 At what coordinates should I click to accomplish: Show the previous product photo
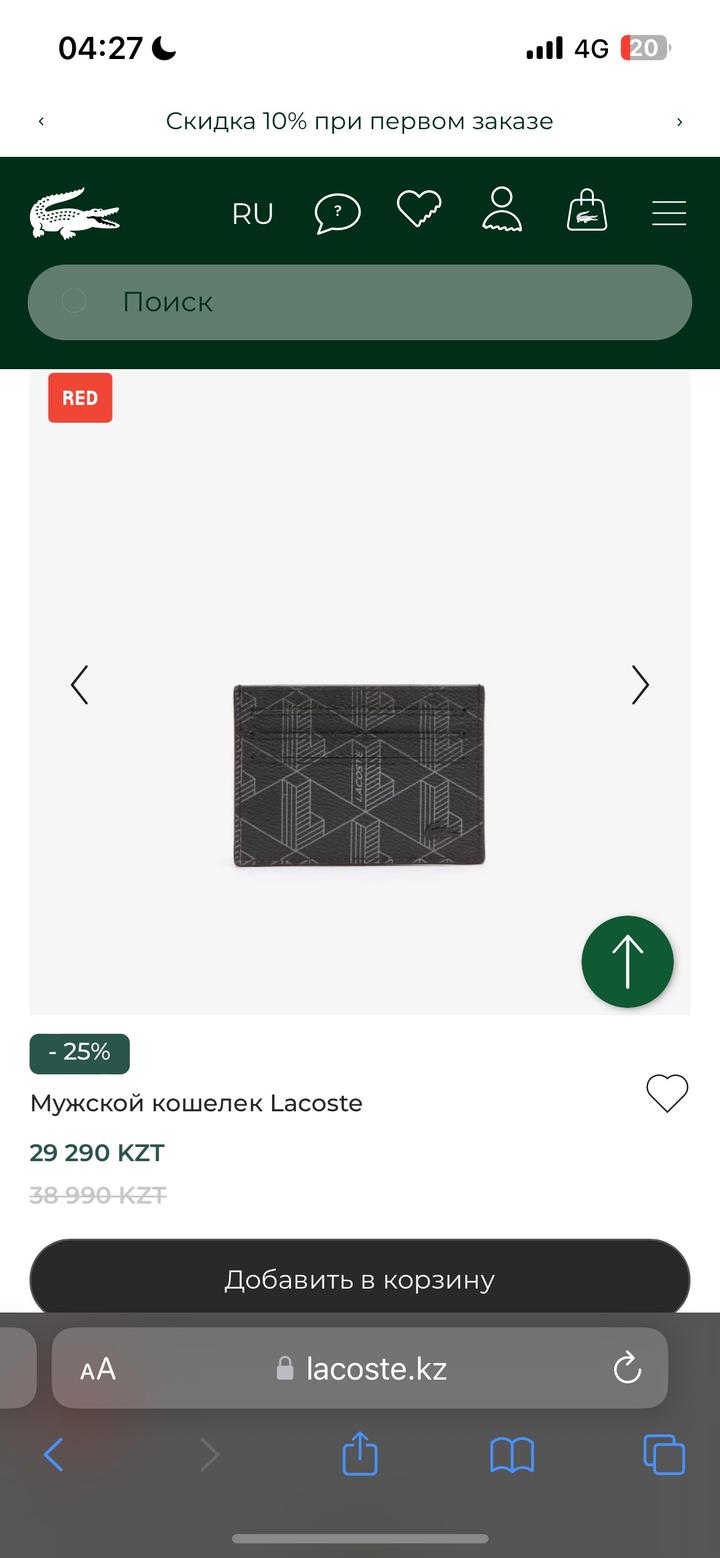coord(80,685)
